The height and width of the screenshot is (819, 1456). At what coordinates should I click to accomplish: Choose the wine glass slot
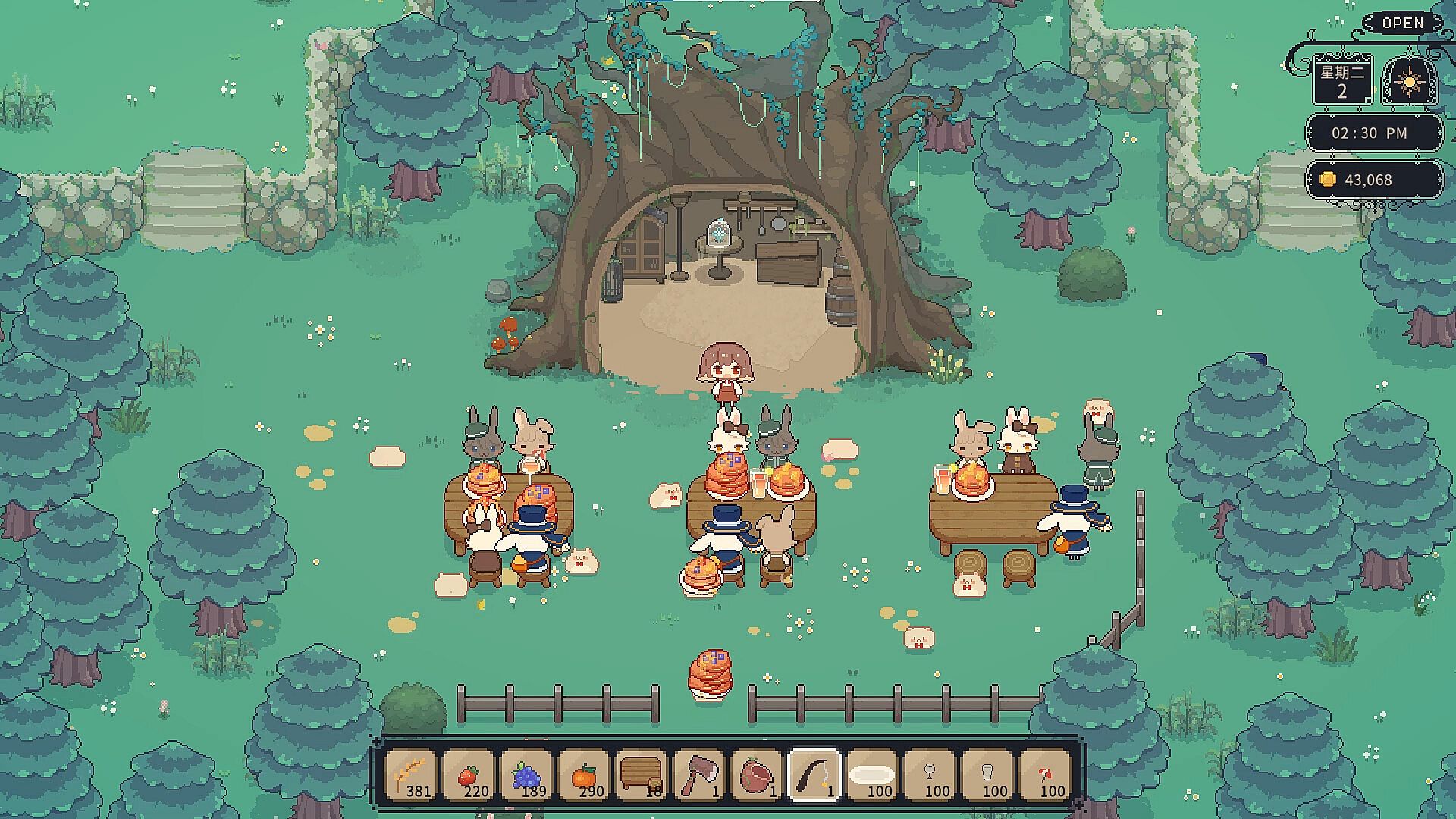[x=930, y=775]
